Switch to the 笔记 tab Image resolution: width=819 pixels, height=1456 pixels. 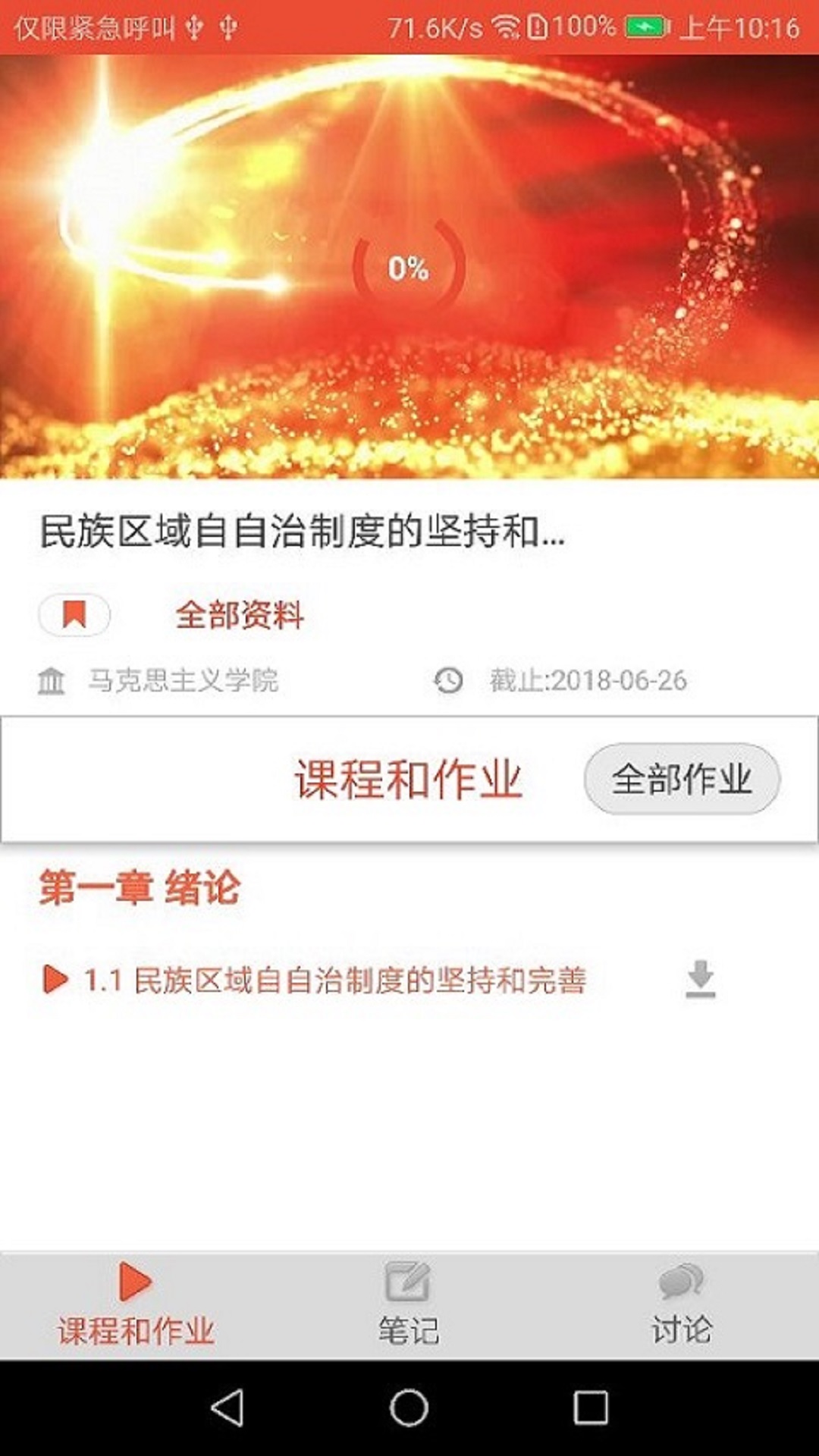[x=408, y=1304]
